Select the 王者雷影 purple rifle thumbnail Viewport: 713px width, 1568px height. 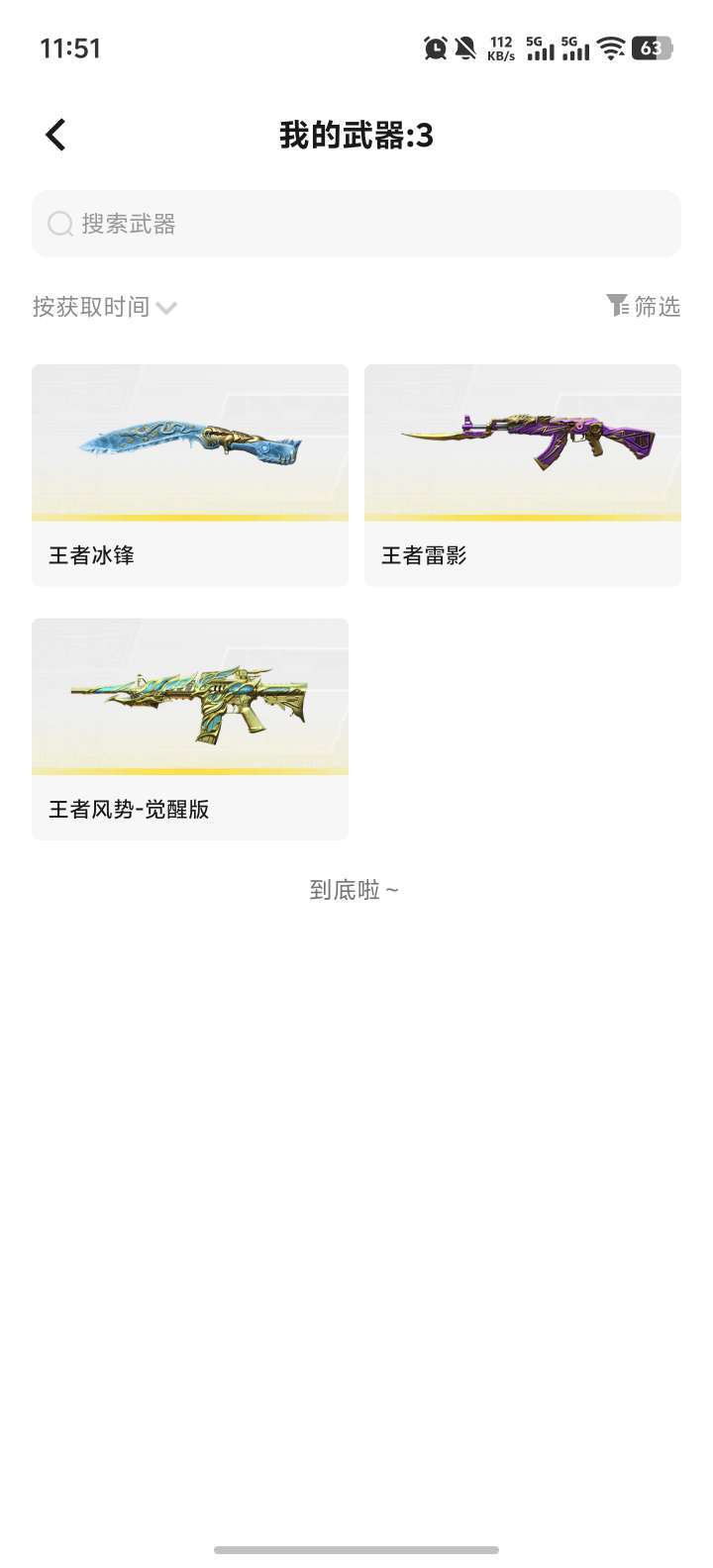pyautogui.click(x=523, y=442)
